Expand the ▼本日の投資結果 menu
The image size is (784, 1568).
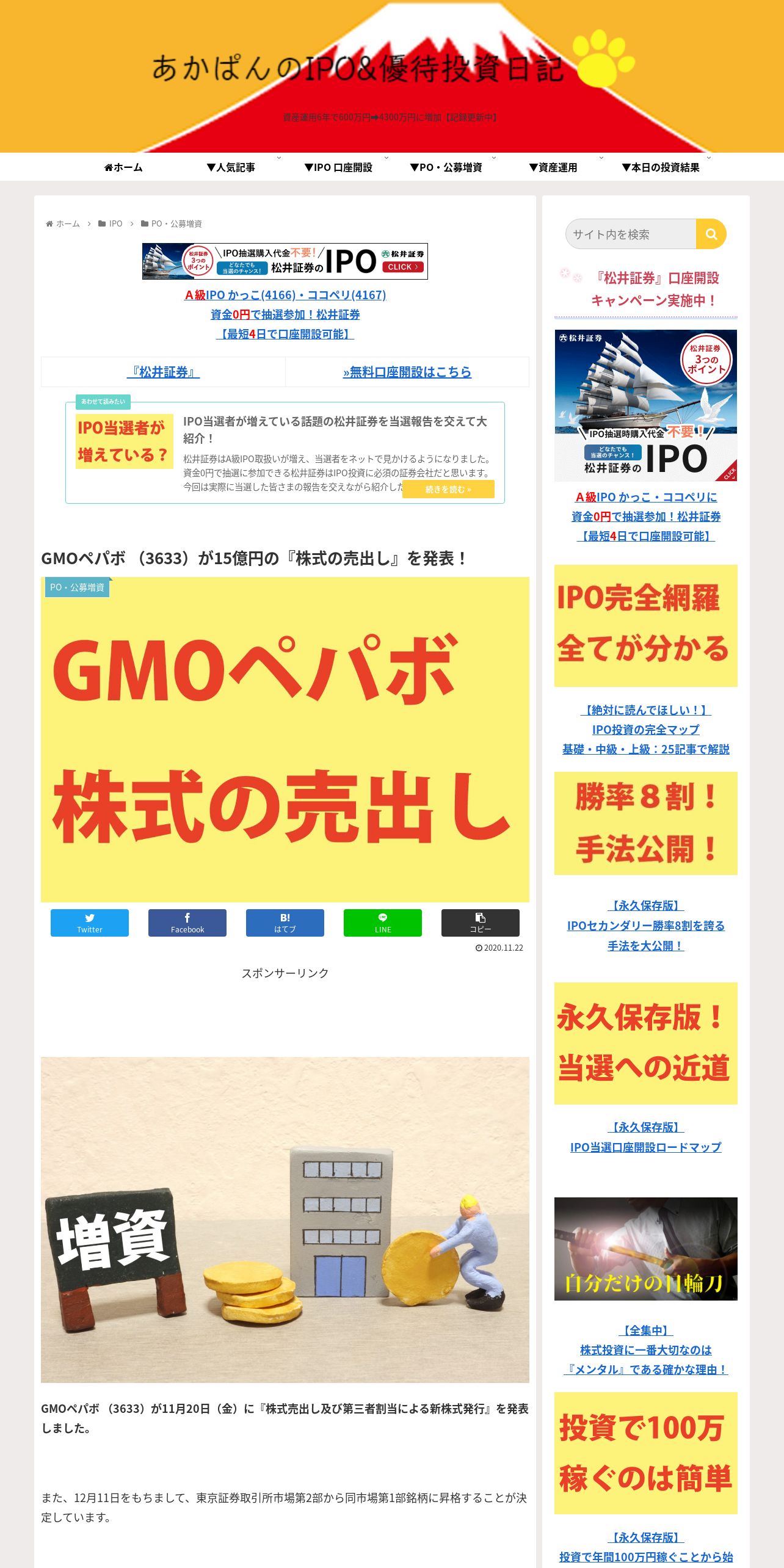(661, 167)
